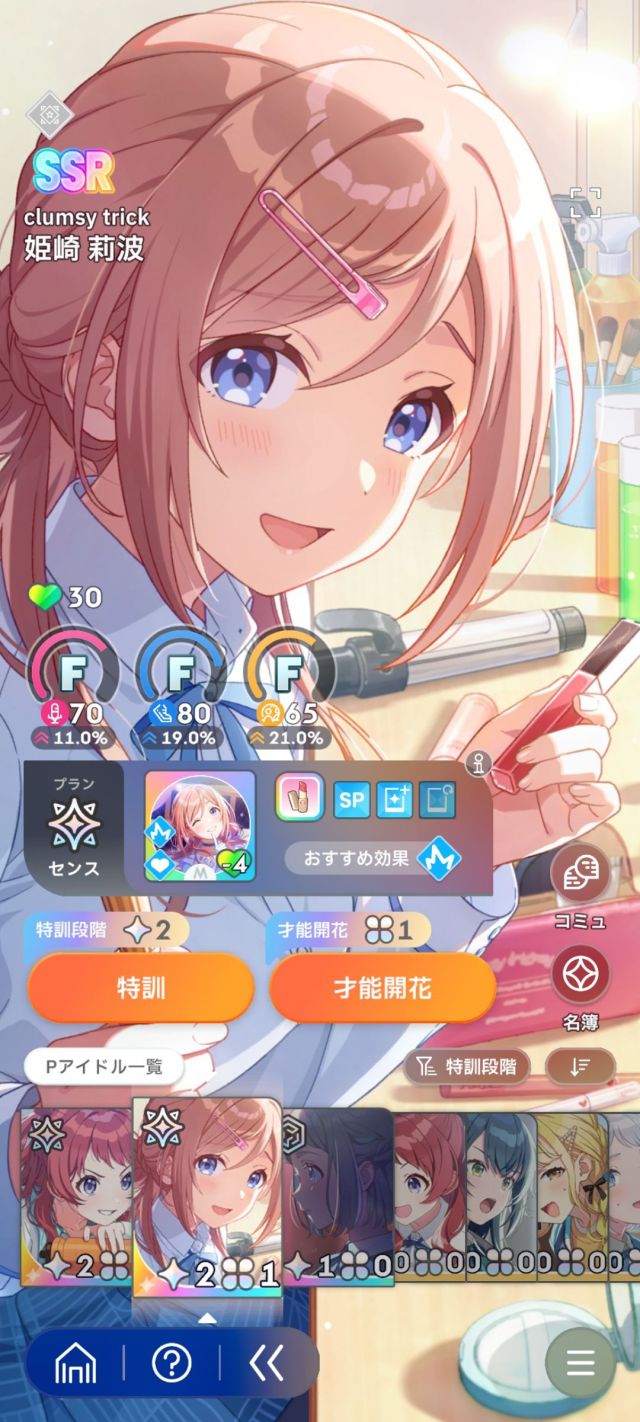Viewport: 640px width, 1422px height.
Task: Open the SP skill card icon
Action: 351,800
